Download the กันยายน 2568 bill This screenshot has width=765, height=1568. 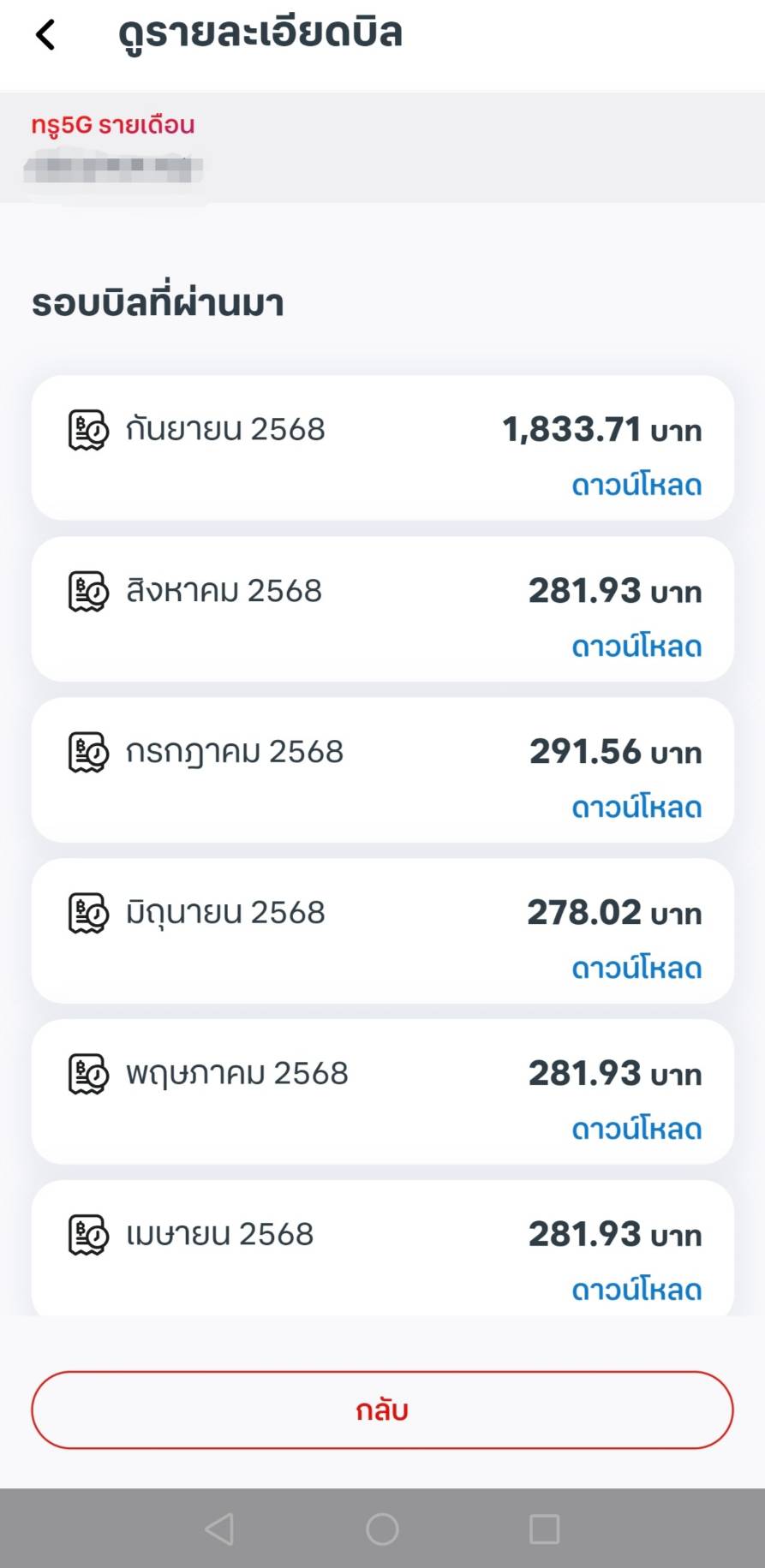pos(637,486)
